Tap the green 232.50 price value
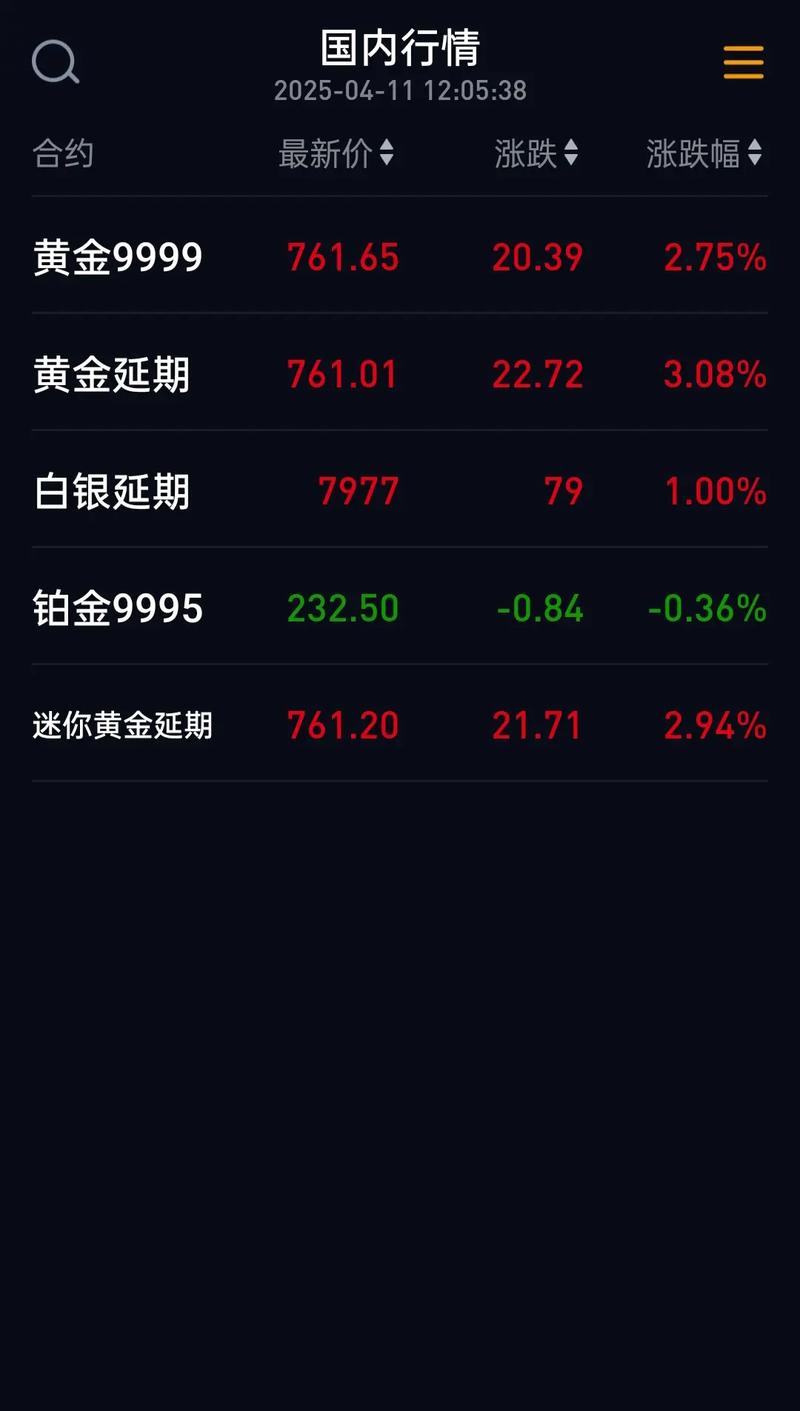This screenshot has width=800, height=1411. (343, 608)
